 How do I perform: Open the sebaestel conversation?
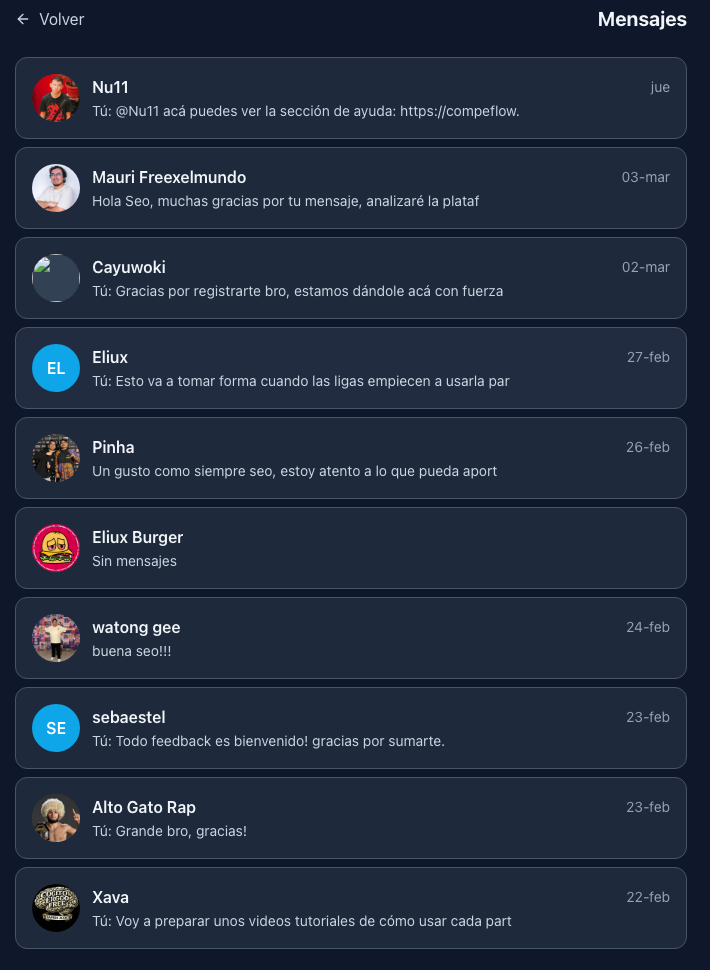350,728
